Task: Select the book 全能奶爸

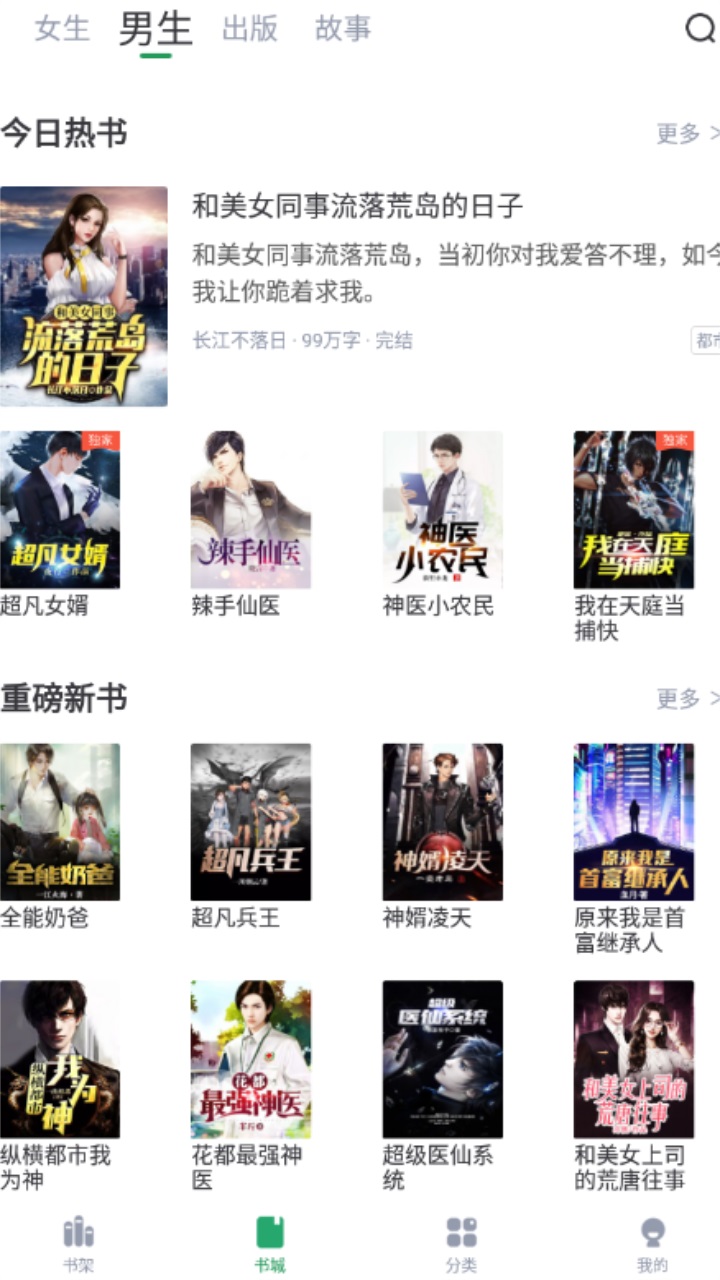Action: tap(60, 822)
